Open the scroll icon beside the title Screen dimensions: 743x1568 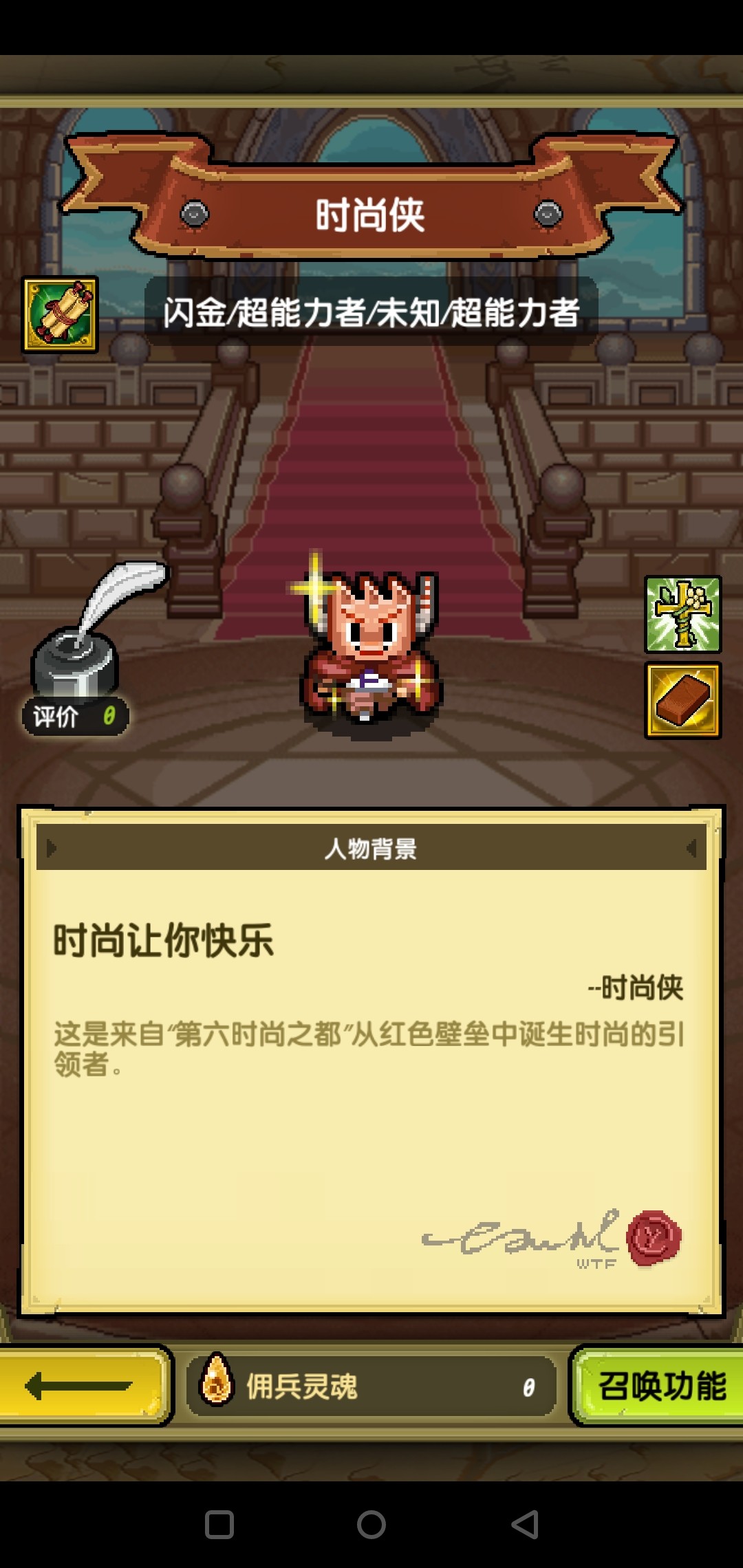[60, 315]
